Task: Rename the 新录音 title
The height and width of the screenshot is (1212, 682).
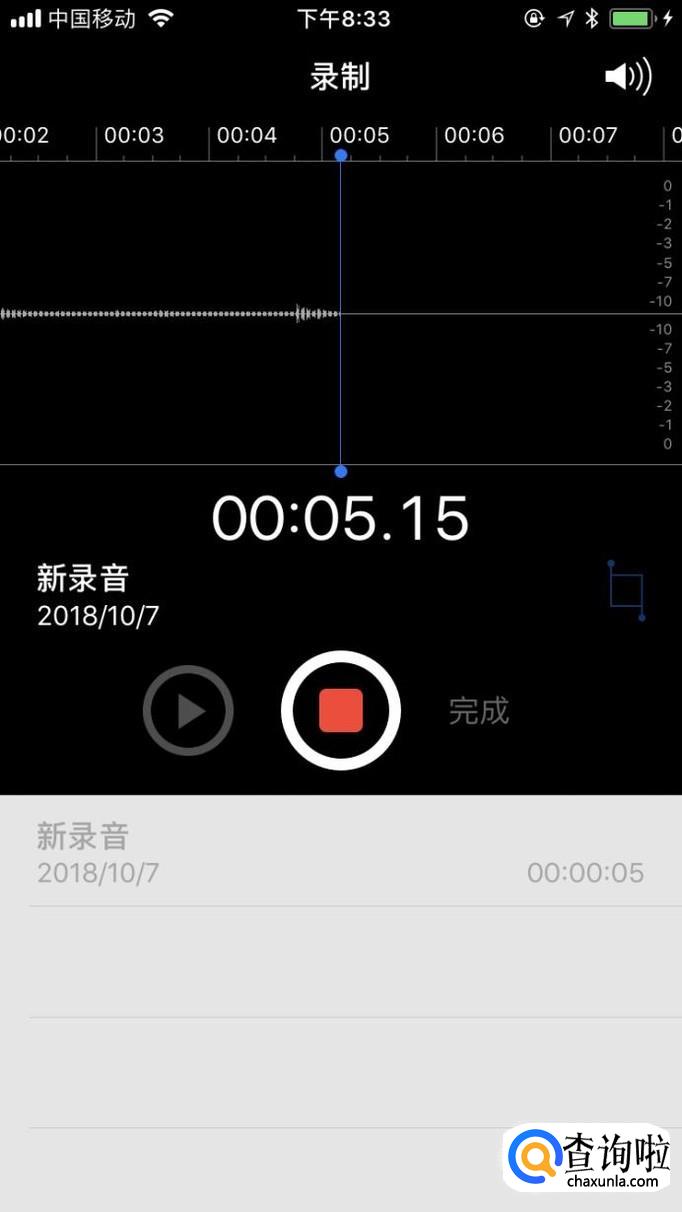Action: 83,578
